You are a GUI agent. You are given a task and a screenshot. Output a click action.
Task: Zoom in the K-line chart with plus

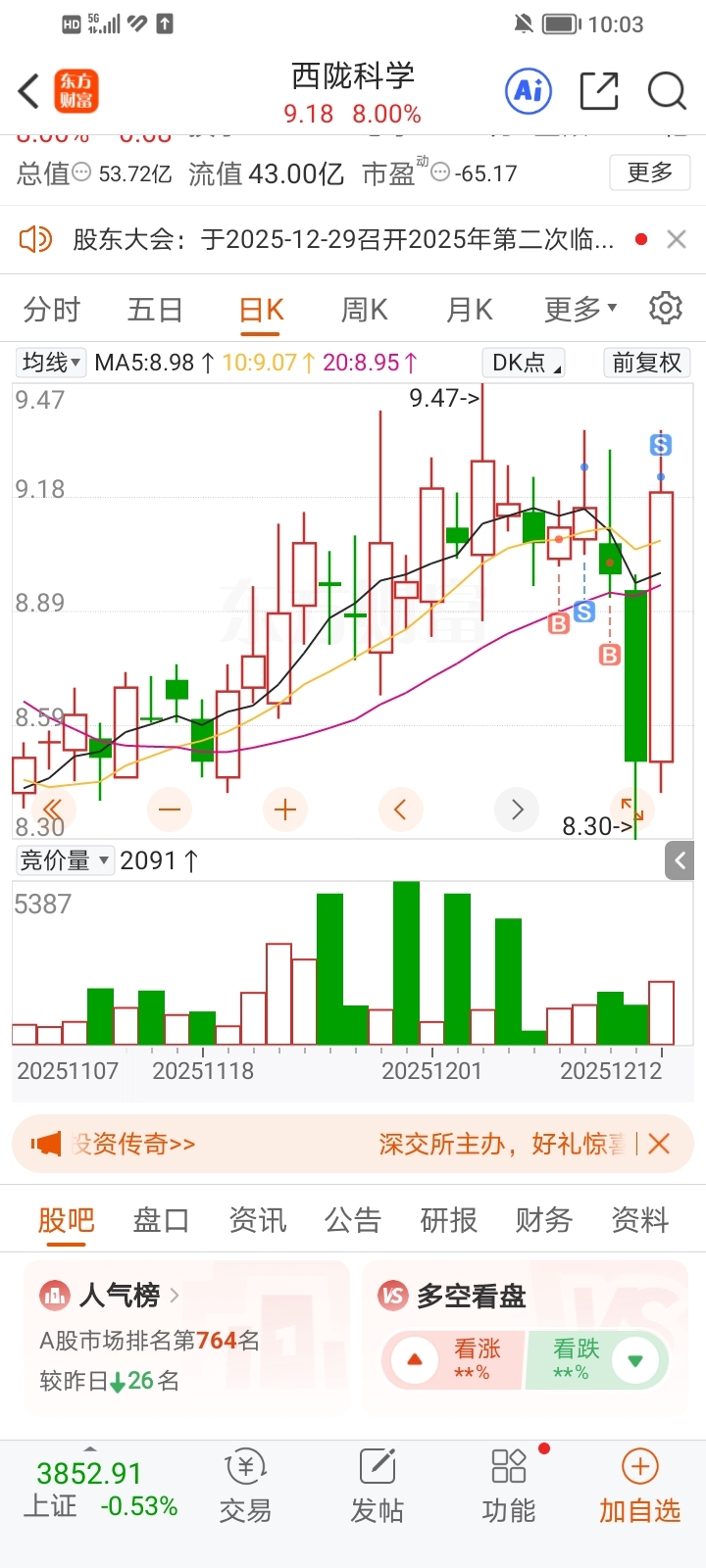point(285,809)
